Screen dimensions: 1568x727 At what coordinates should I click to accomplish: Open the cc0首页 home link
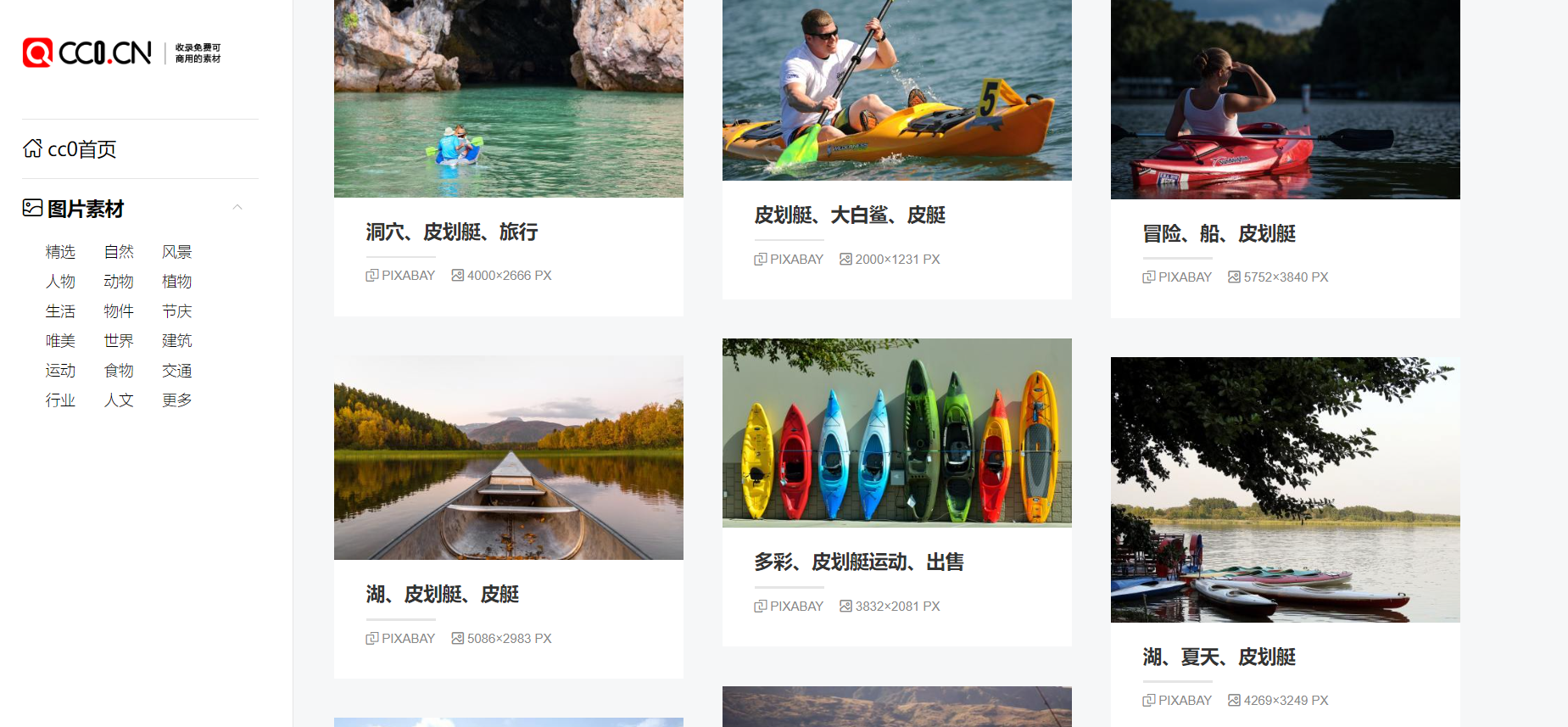(70, 149)
